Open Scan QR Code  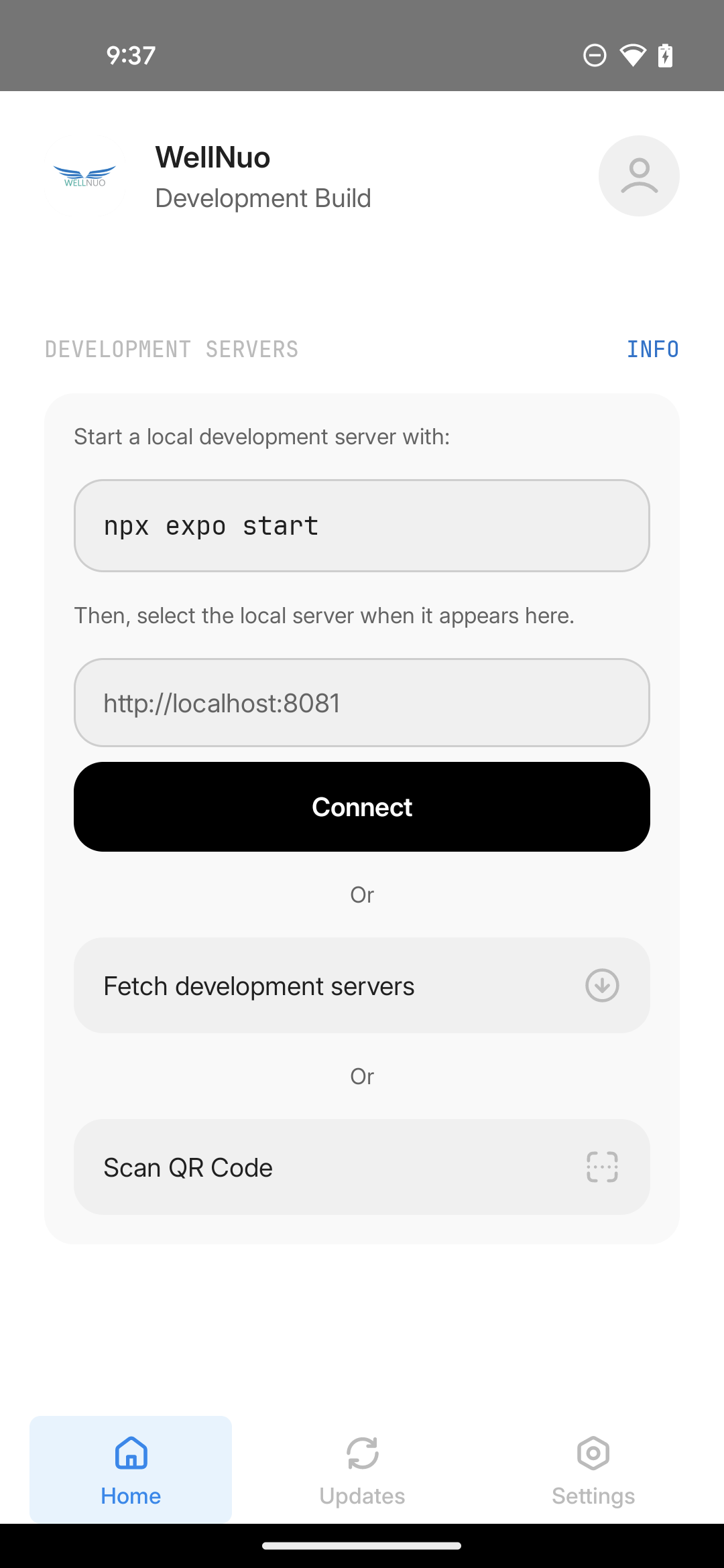(362, 1167)
